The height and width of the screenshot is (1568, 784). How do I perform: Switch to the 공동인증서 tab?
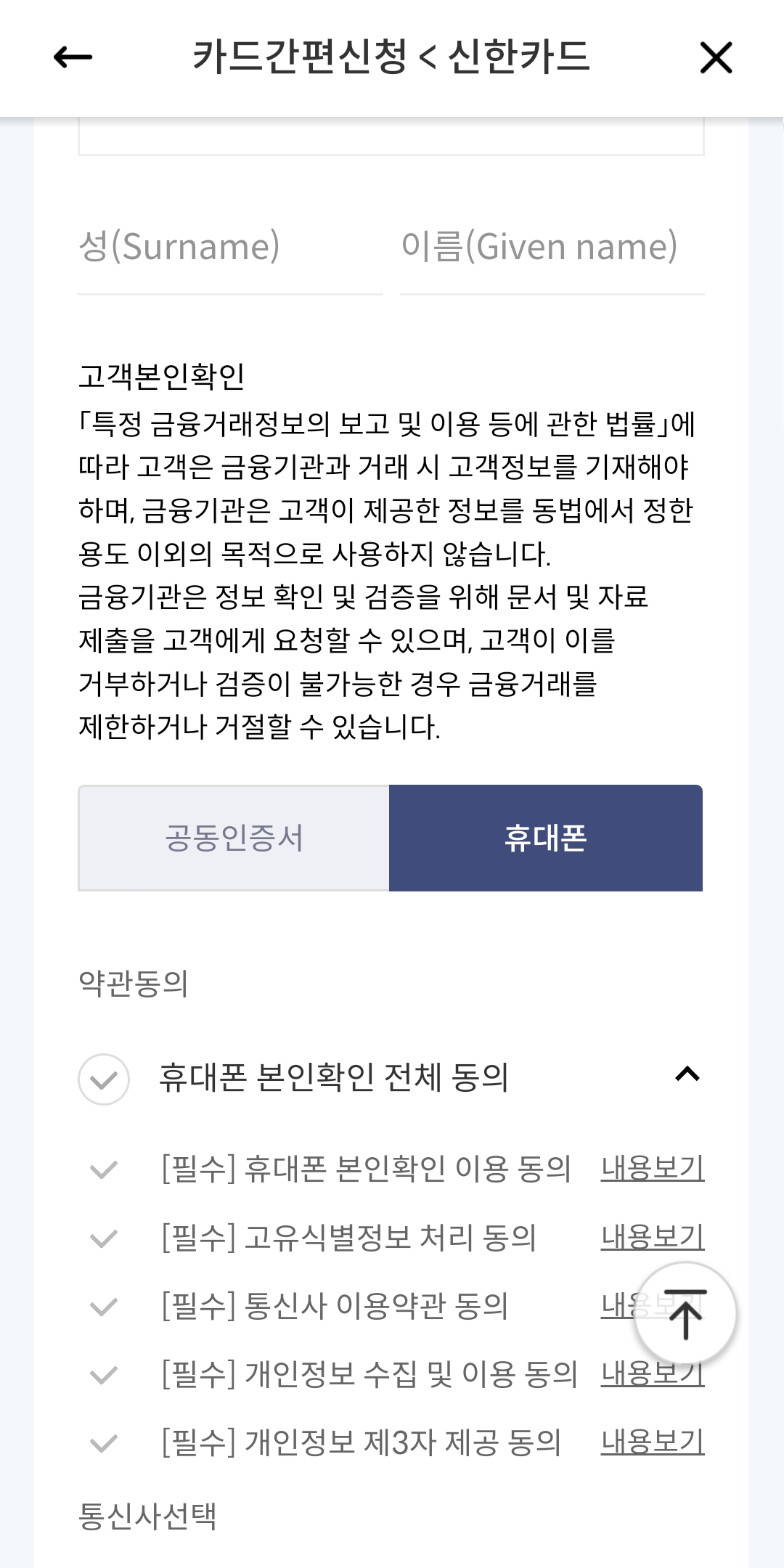tap(234, 838)
